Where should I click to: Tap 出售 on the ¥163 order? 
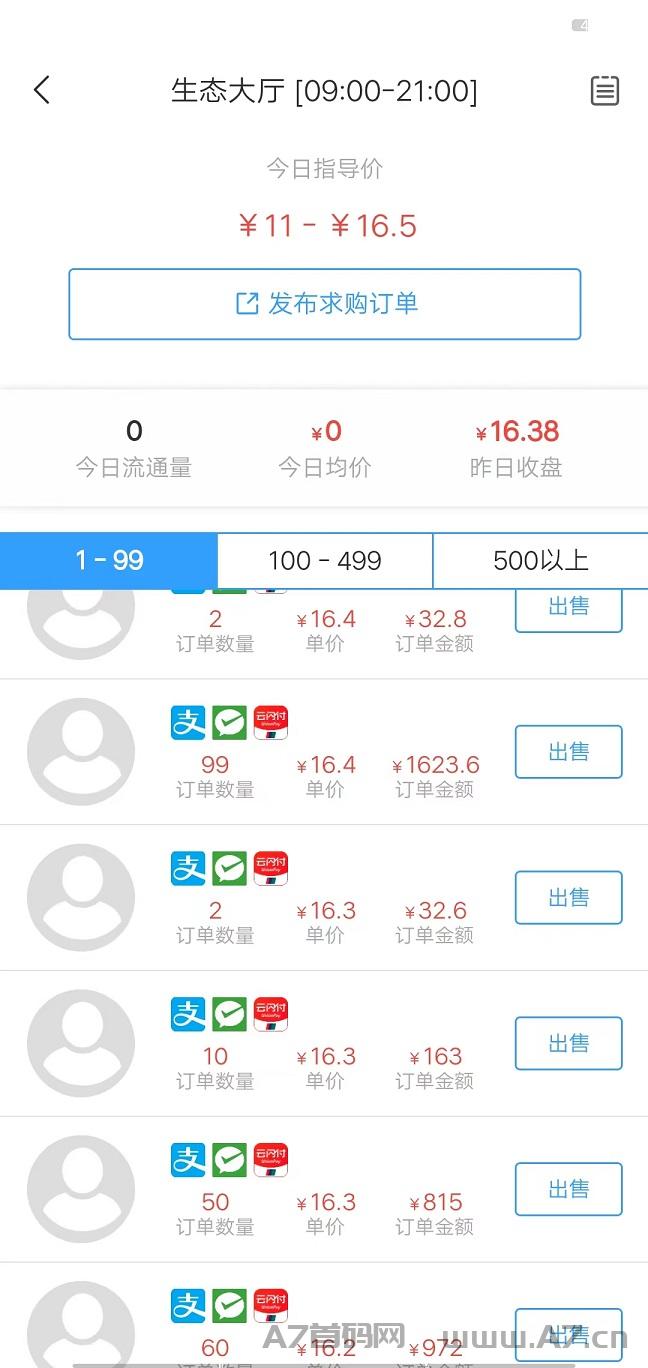tap(569, 1044)
